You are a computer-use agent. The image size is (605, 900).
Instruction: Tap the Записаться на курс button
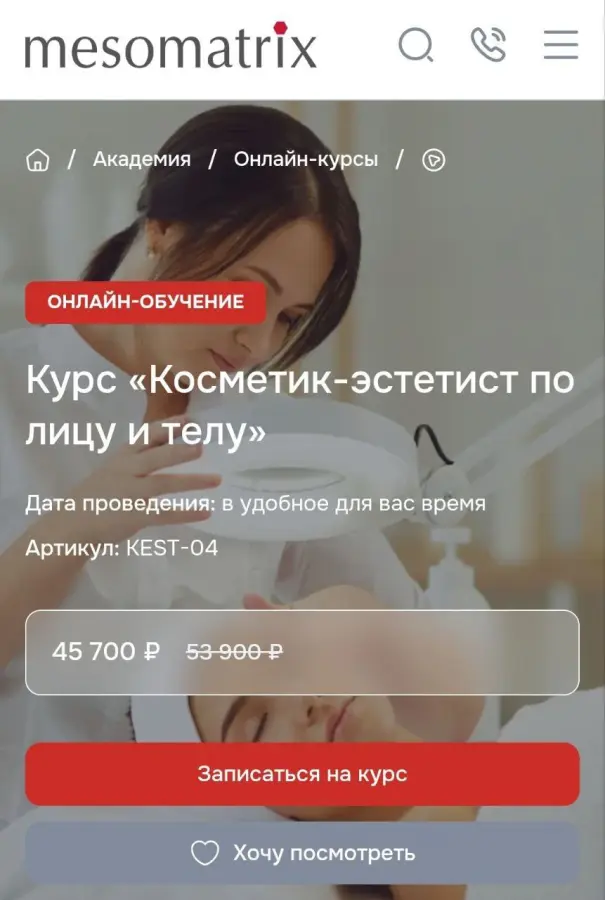click(302, 774)
